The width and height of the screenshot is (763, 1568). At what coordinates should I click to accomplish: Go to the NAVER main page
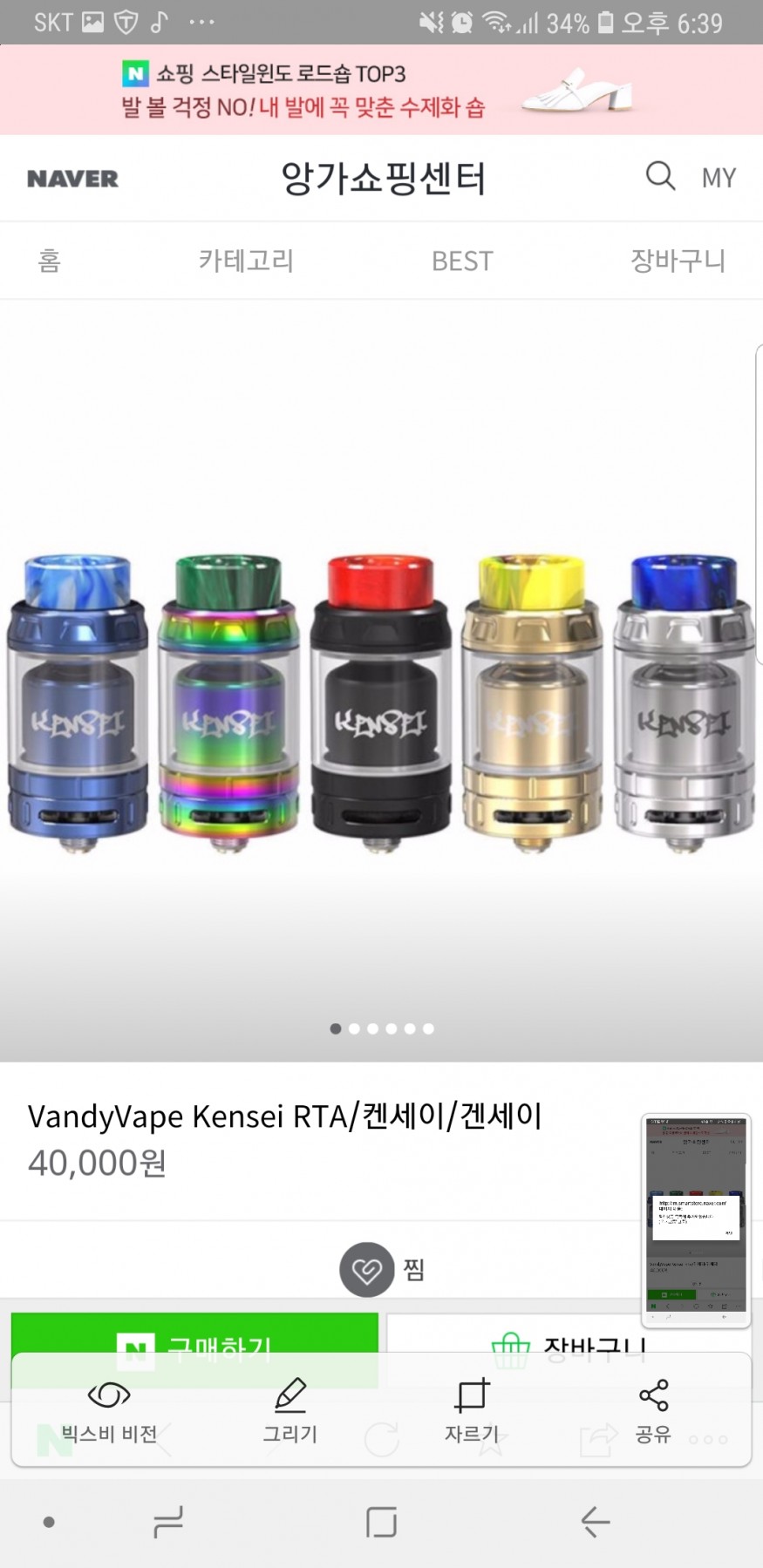pyautogui.click(x=72, y=179)
